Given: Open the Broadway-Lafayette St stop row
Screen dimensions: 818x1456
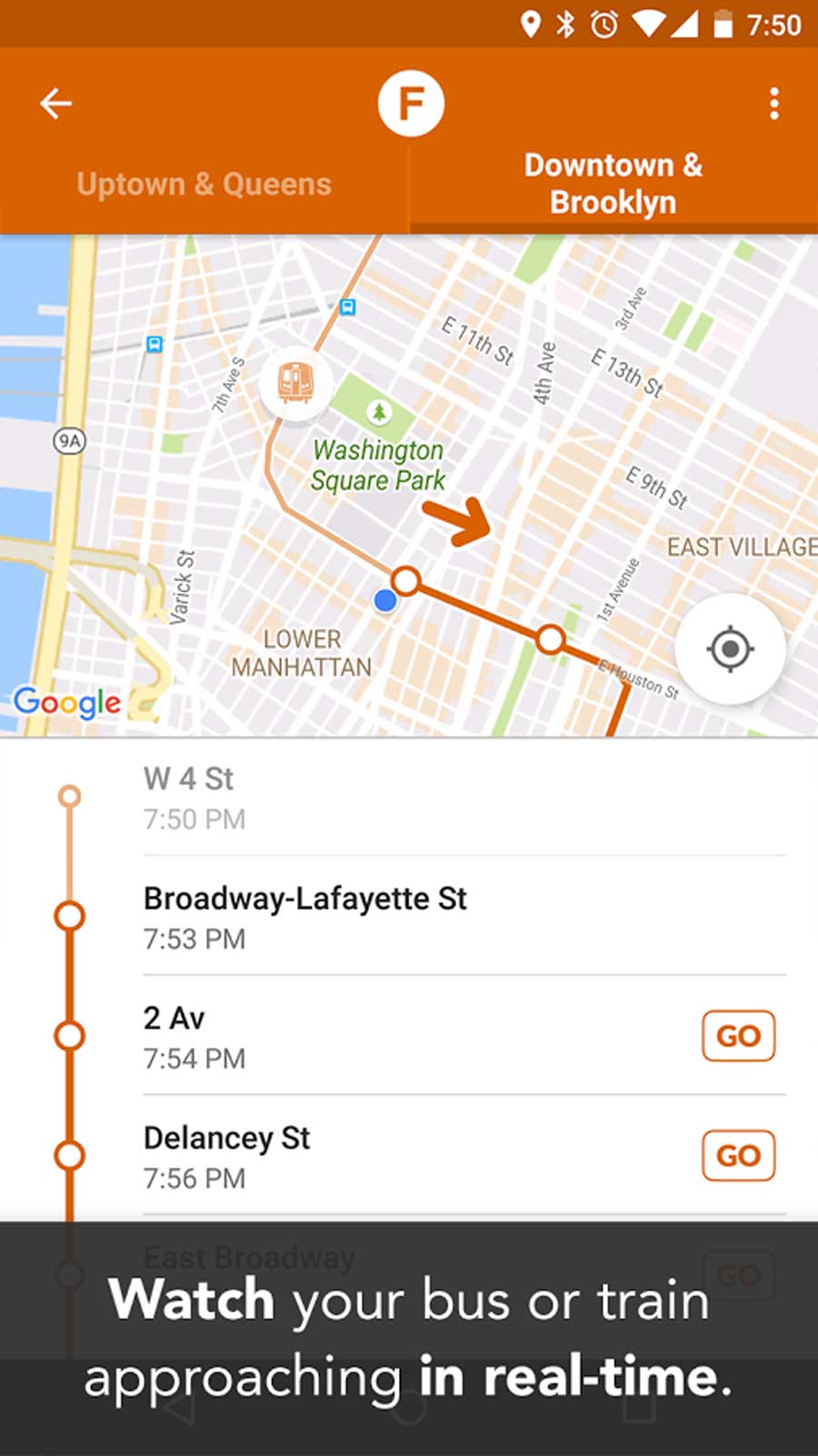Looking at the screenshot, I should pyautogui.click(x=409, y=917).
